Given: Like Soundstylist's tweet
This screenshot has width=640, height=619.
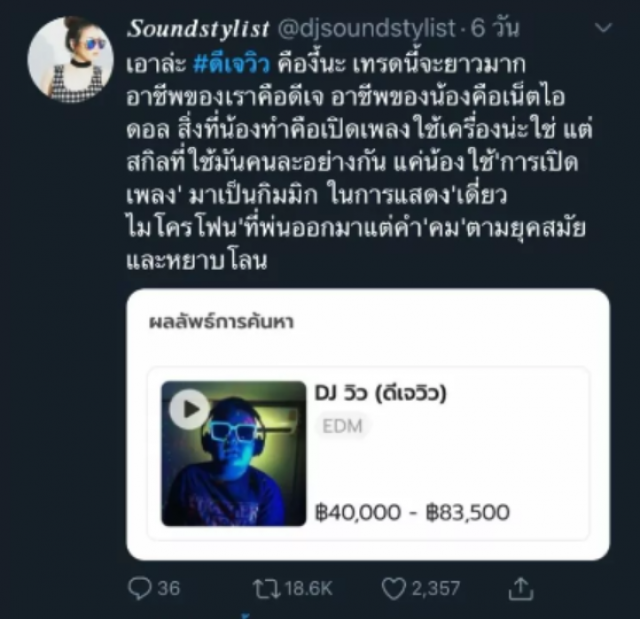Looking at the screenshot, I should (x=398, y=588).
